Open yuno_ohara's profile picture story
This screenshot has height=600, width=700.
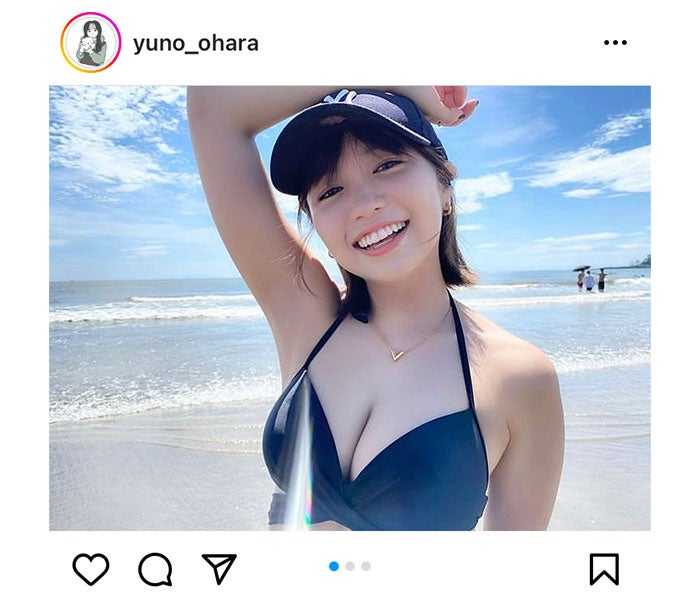[91, 43]
